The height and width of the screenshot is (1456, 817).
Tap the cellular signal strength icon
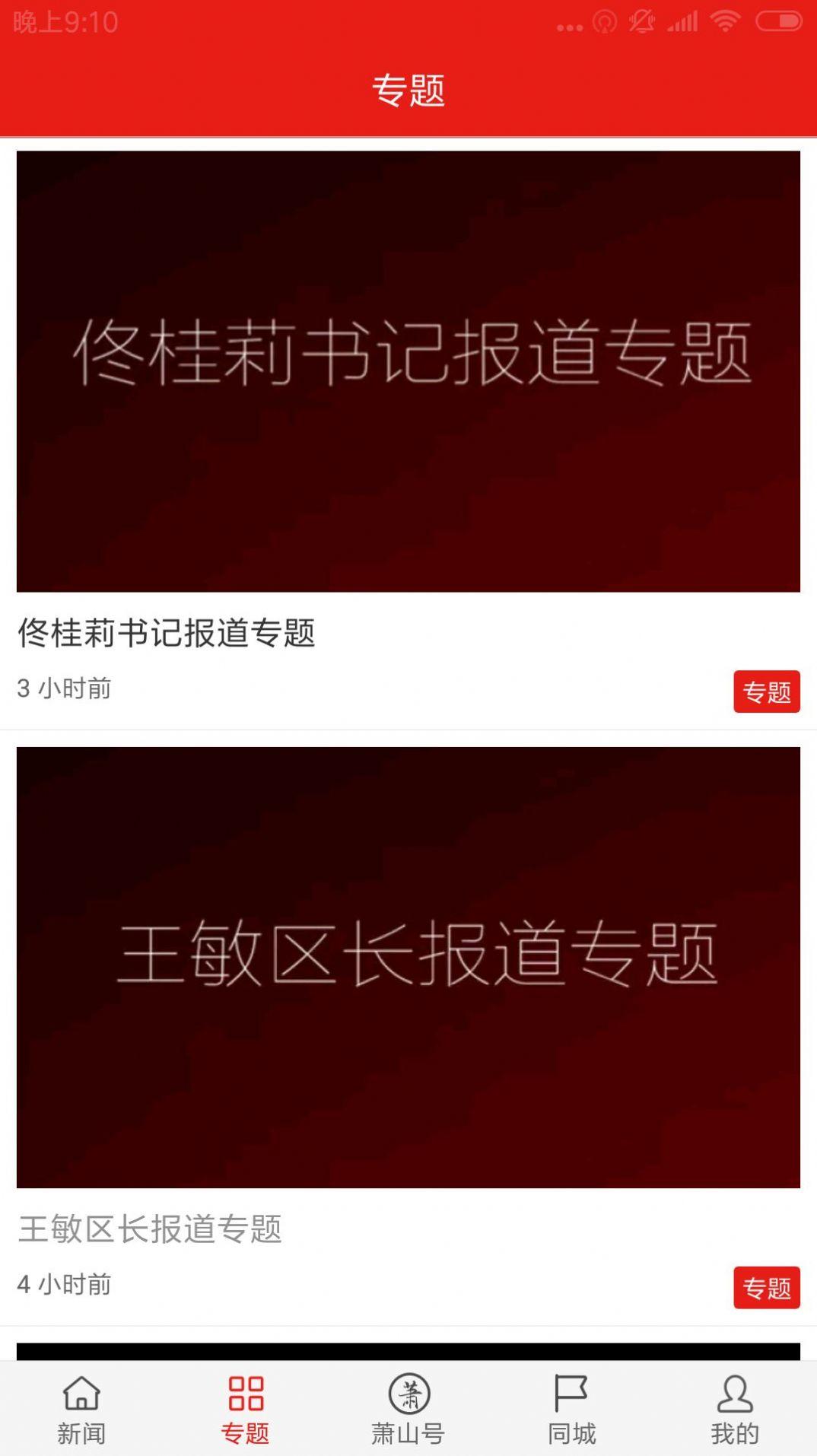683,21
